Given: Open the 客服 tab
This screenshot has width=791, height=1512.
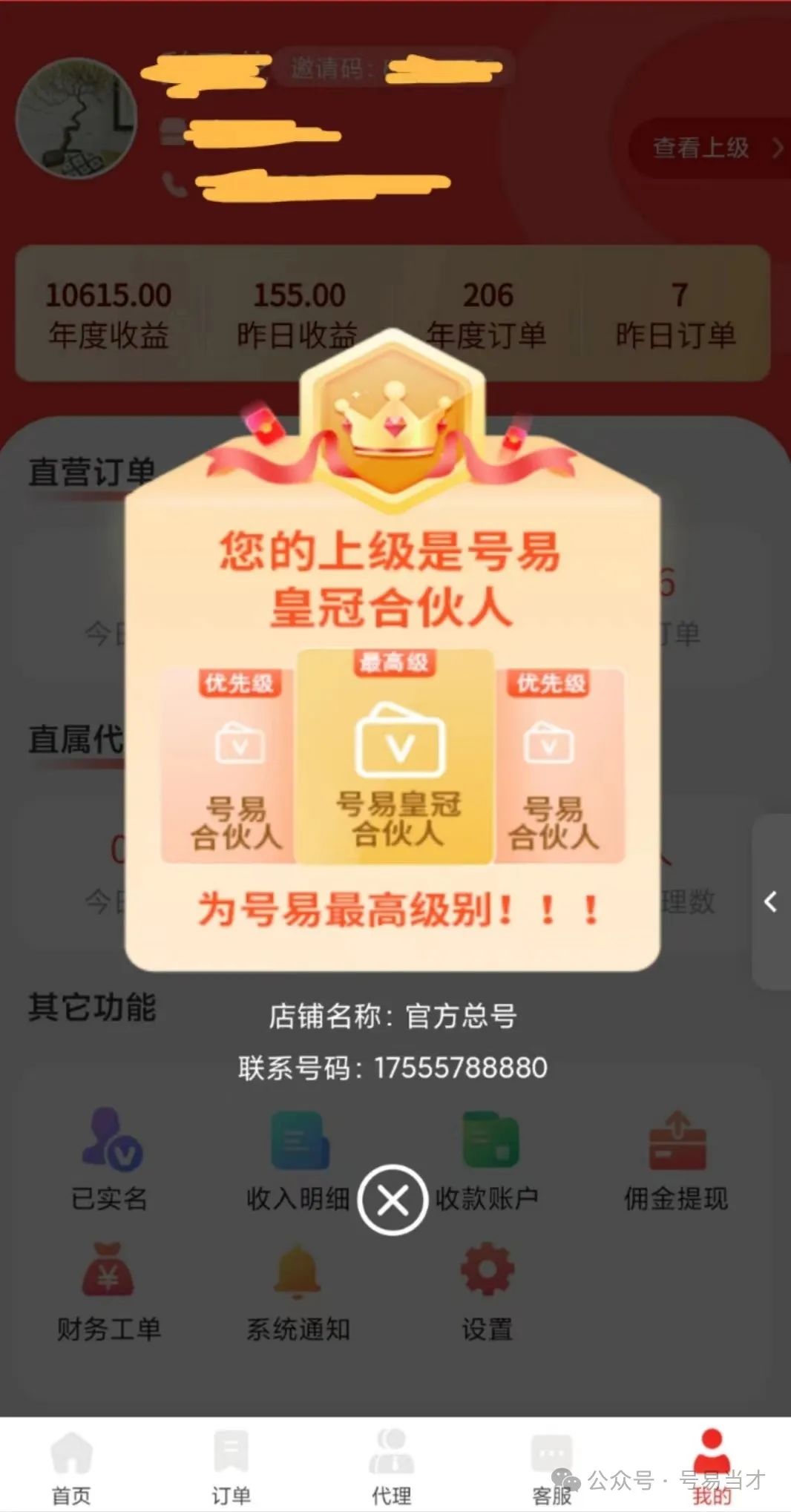Looking at the screenshot, I should (551, 1469).
